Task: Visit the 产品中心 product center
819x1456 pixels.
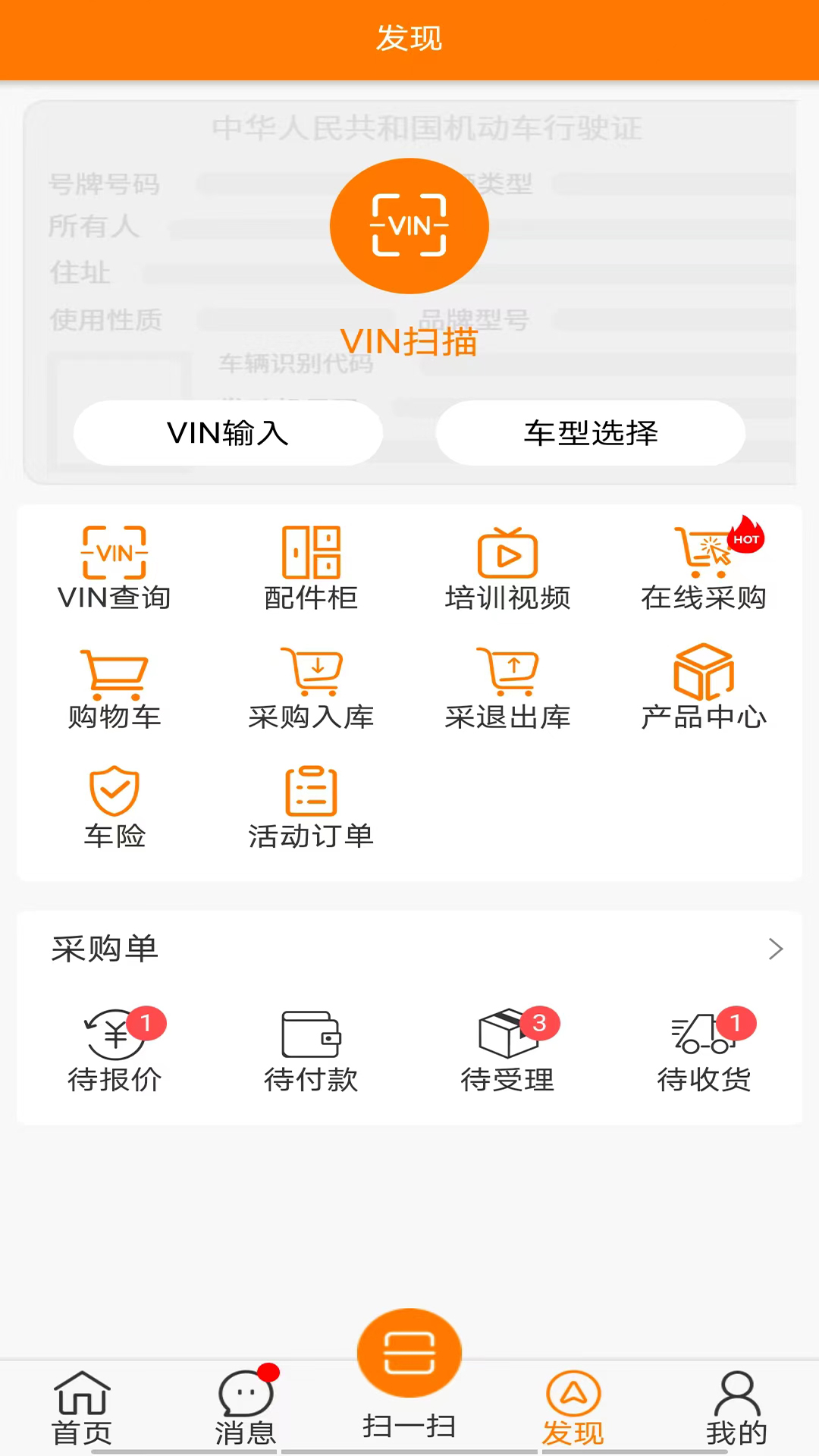Action: (704, 689)
